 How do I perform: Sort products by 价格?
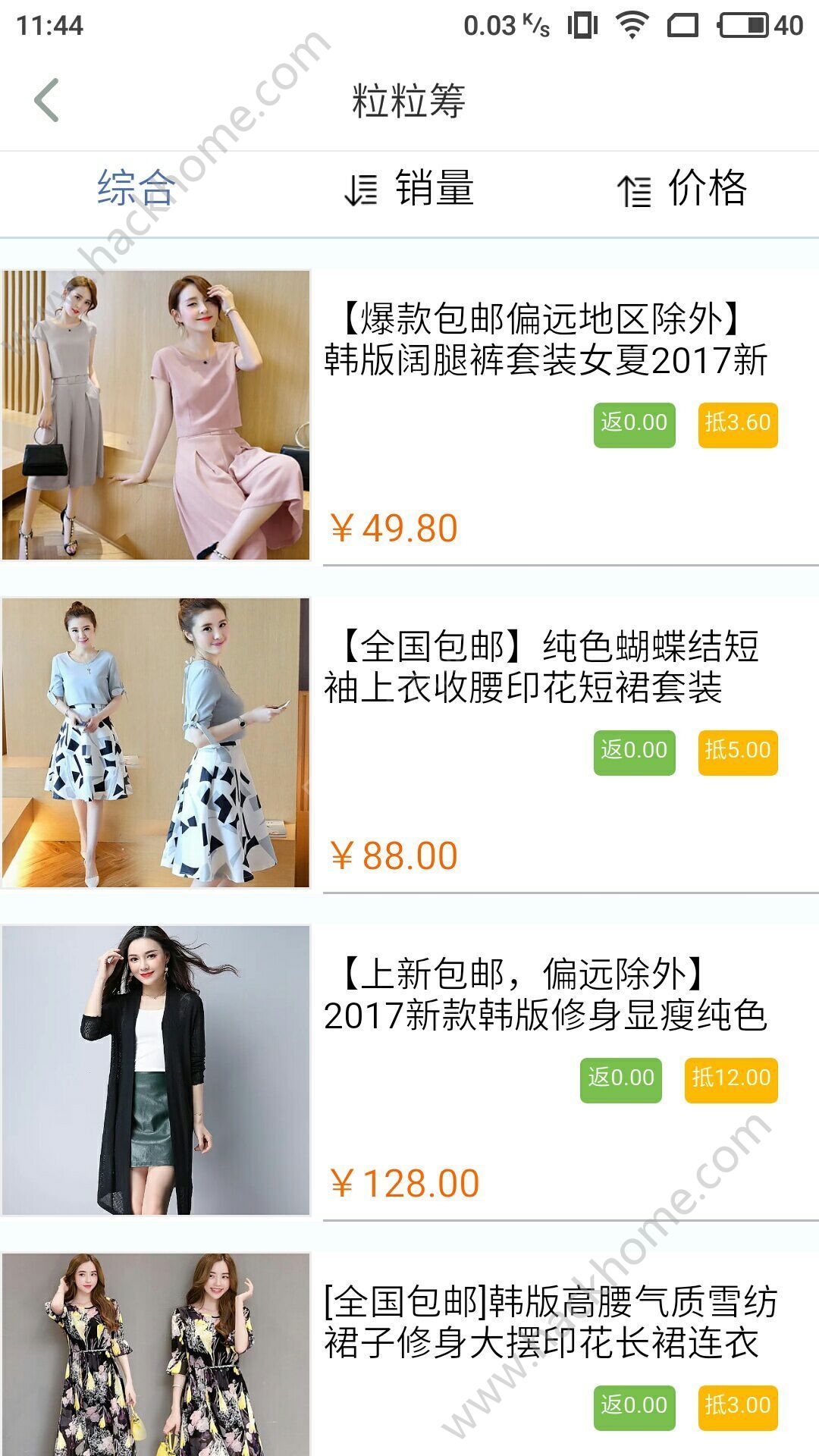[682, 188]
